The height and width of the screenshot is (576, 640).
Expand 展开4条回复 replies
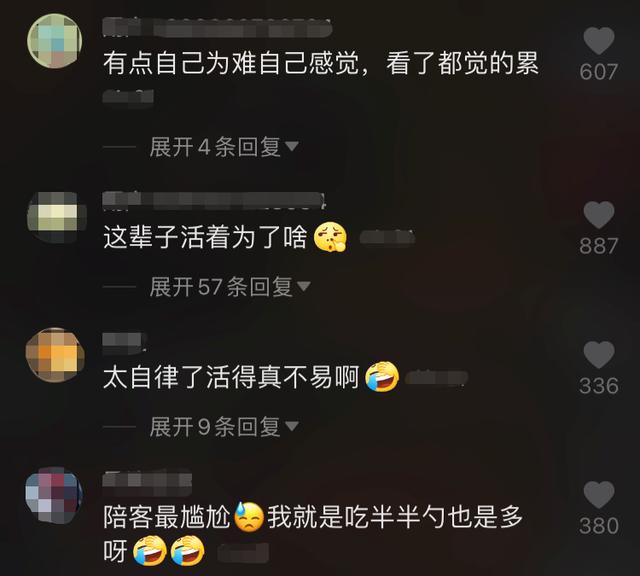point(223,148)
